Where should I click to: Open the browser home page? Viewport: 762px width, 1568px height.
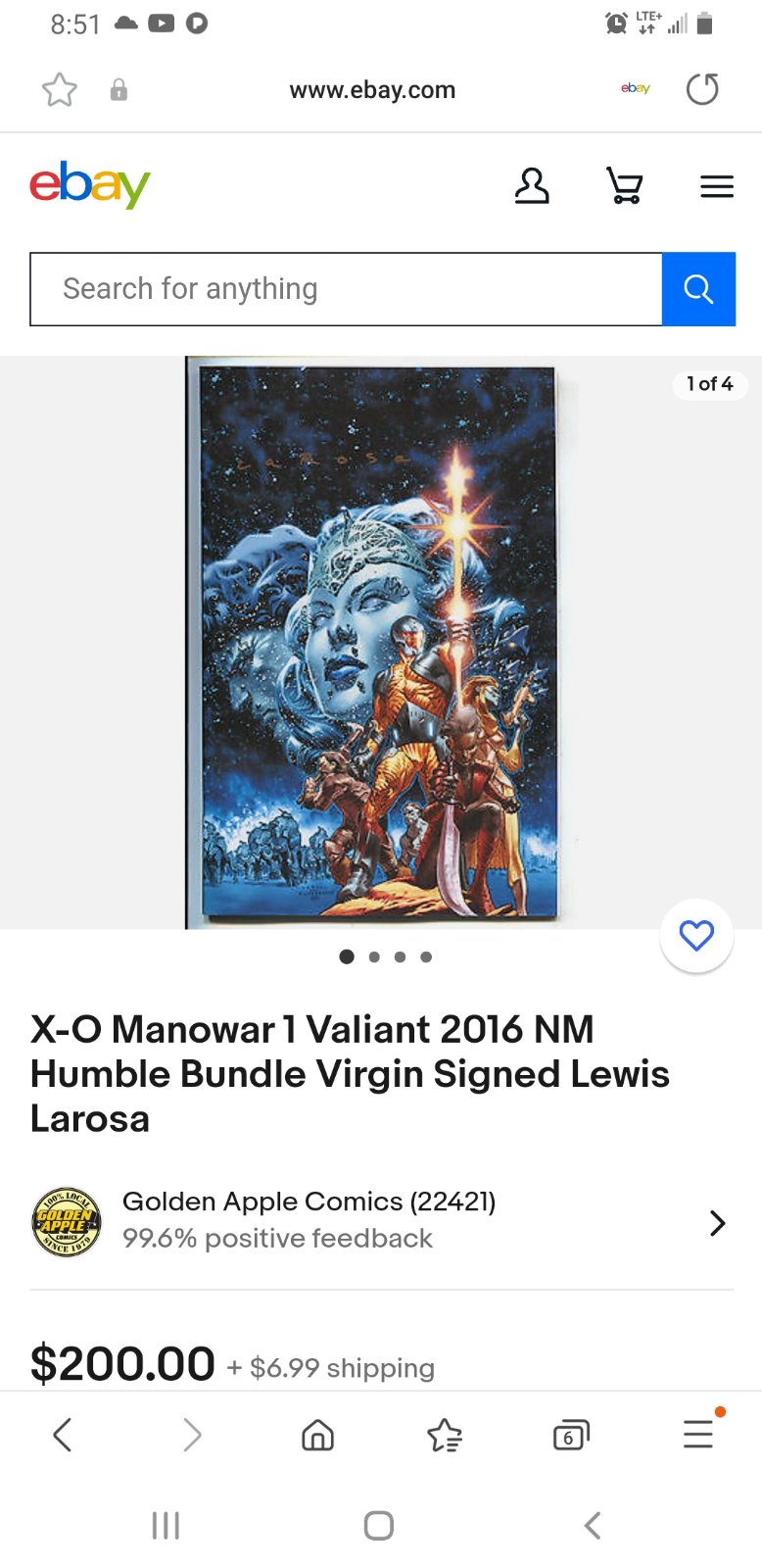click(x=317, y=1436)
